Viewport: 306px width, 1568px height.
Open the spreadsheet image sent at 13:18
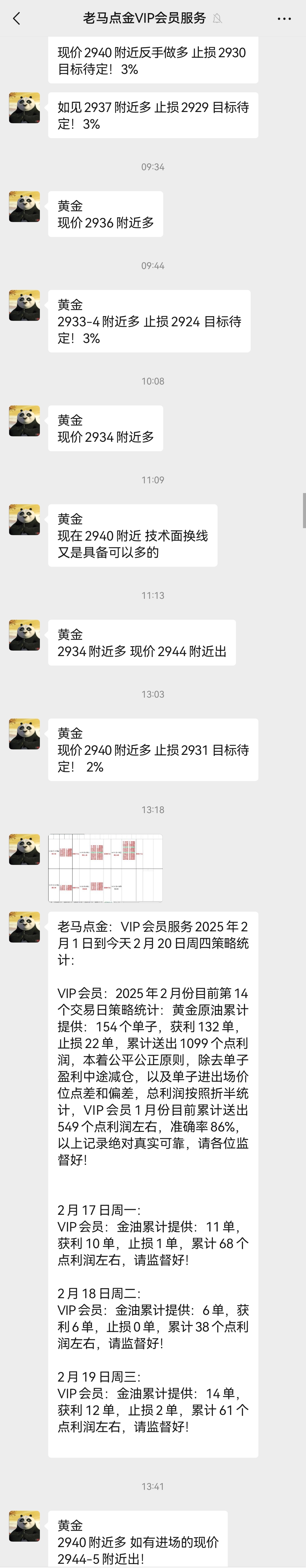[105, 867]
